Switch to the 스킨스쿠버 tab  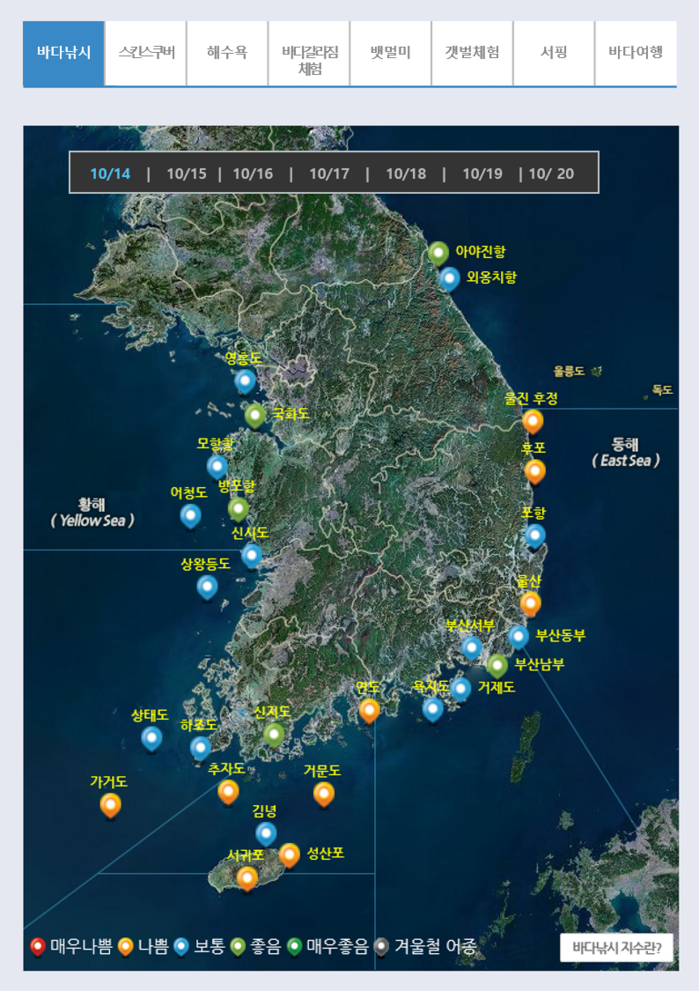146,52
